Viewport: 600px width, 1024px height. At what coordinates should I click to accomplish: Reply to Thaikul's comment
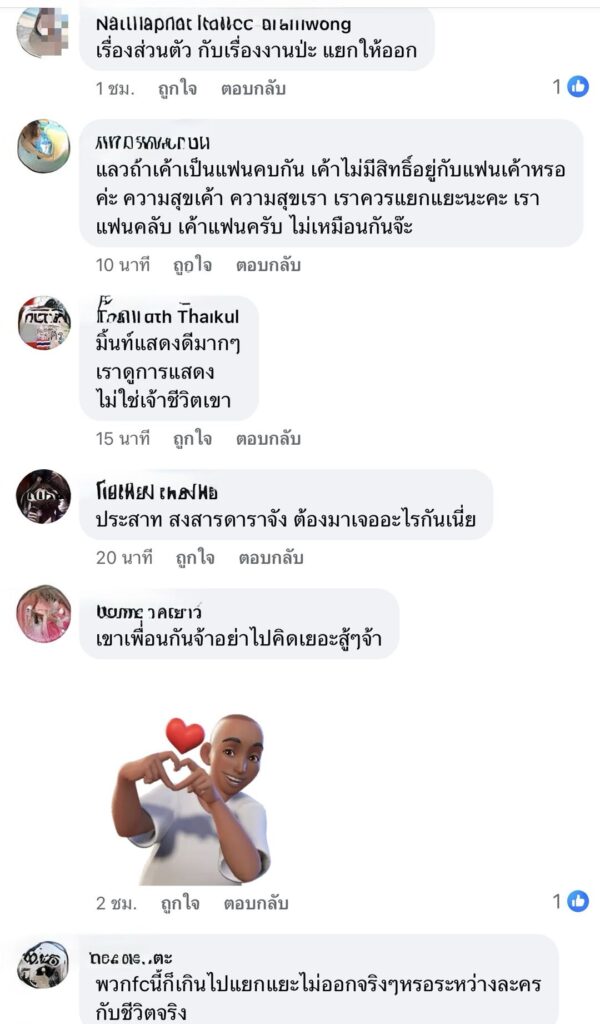[x=267, y=438]
